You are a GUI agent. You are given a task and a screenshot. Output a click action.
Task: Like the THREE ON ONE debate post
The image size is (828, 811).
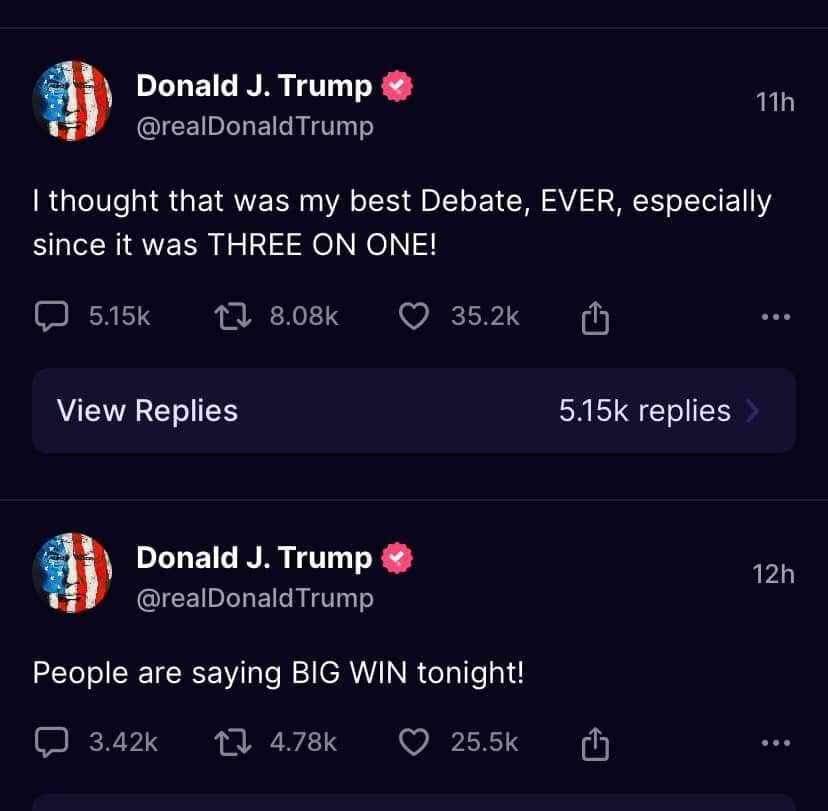pos(413,317)
